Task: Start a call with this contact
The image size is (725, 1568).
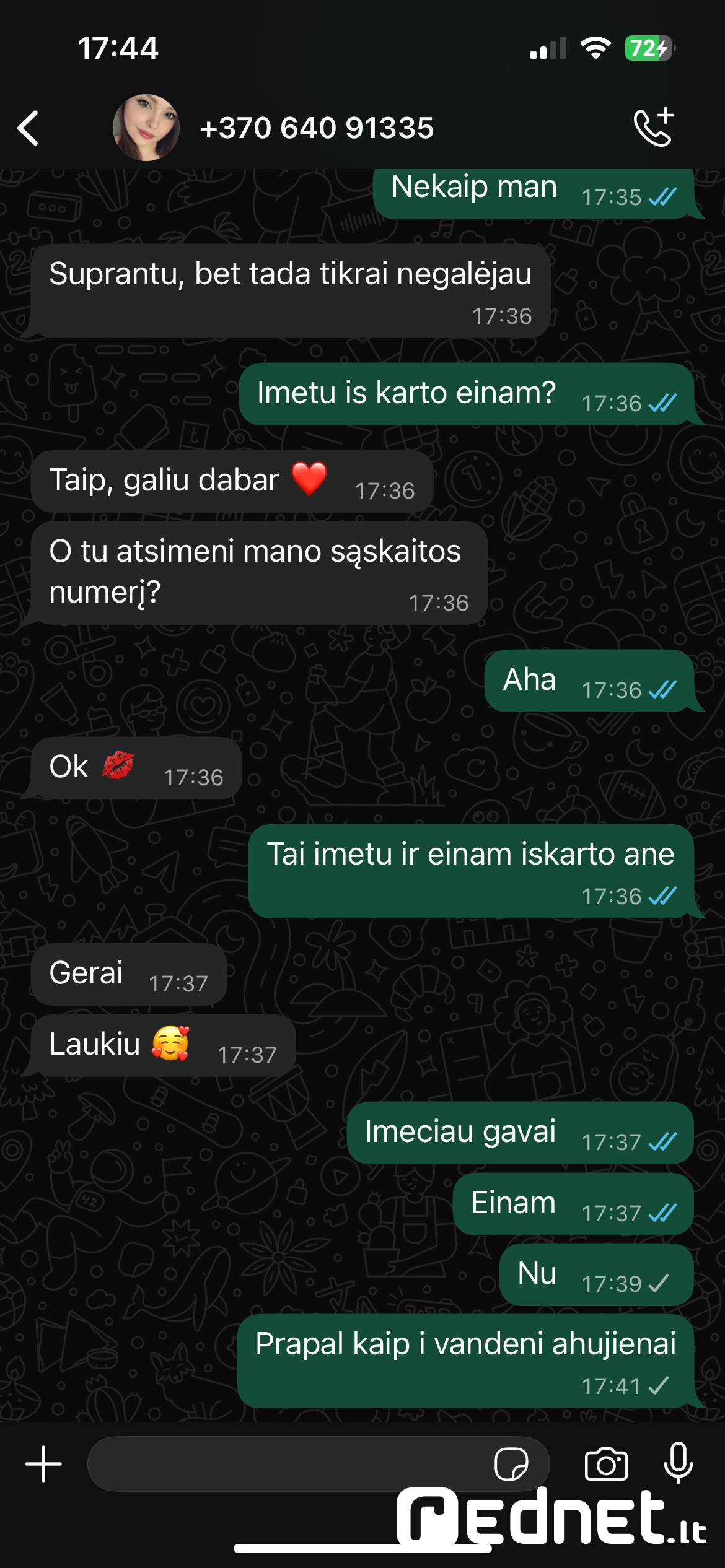Action: pyautogui.click(x=654, y=127)
